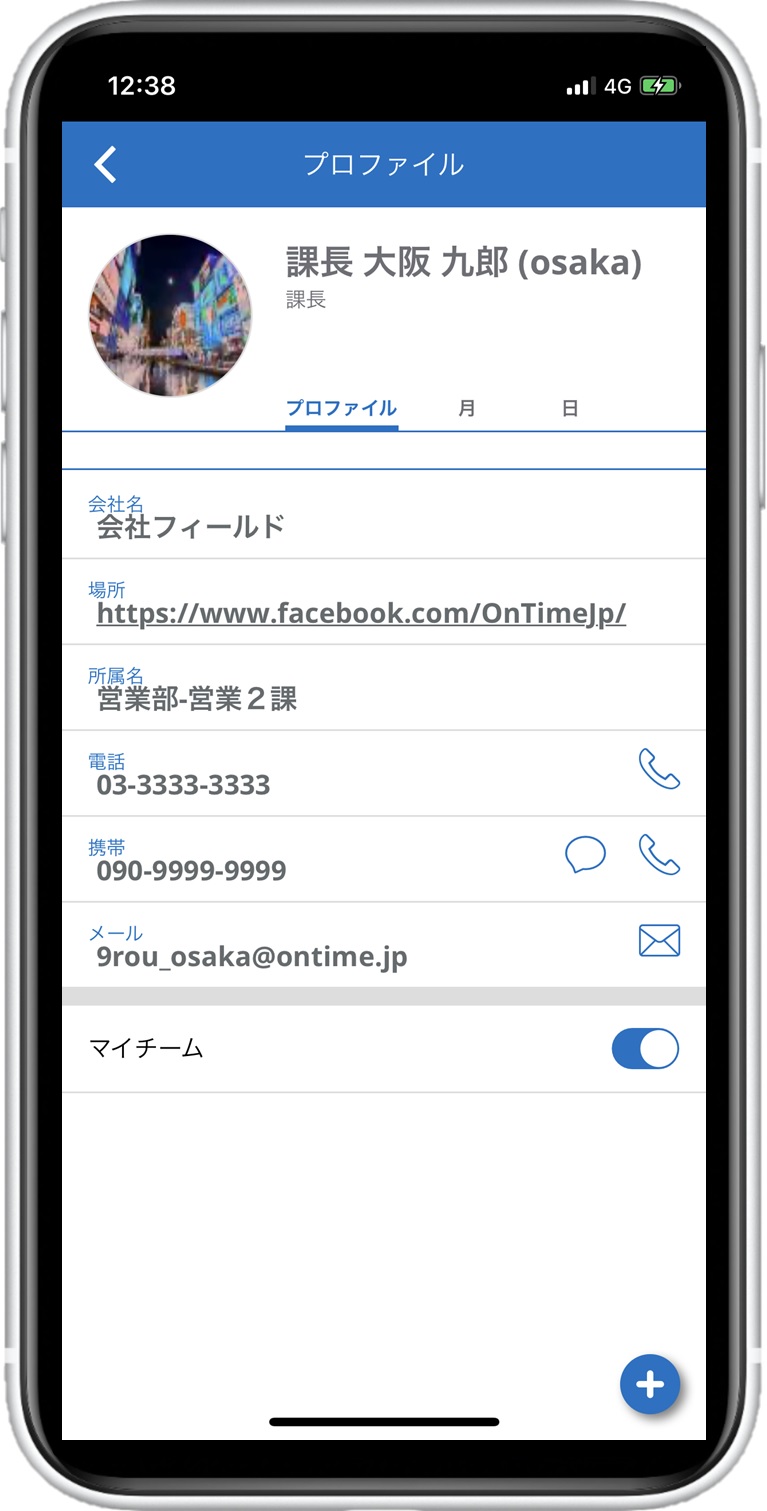Tap the floating plus button
Image resolution: width=767 pixels, height=1511 pixels.
pos(650,1385)
